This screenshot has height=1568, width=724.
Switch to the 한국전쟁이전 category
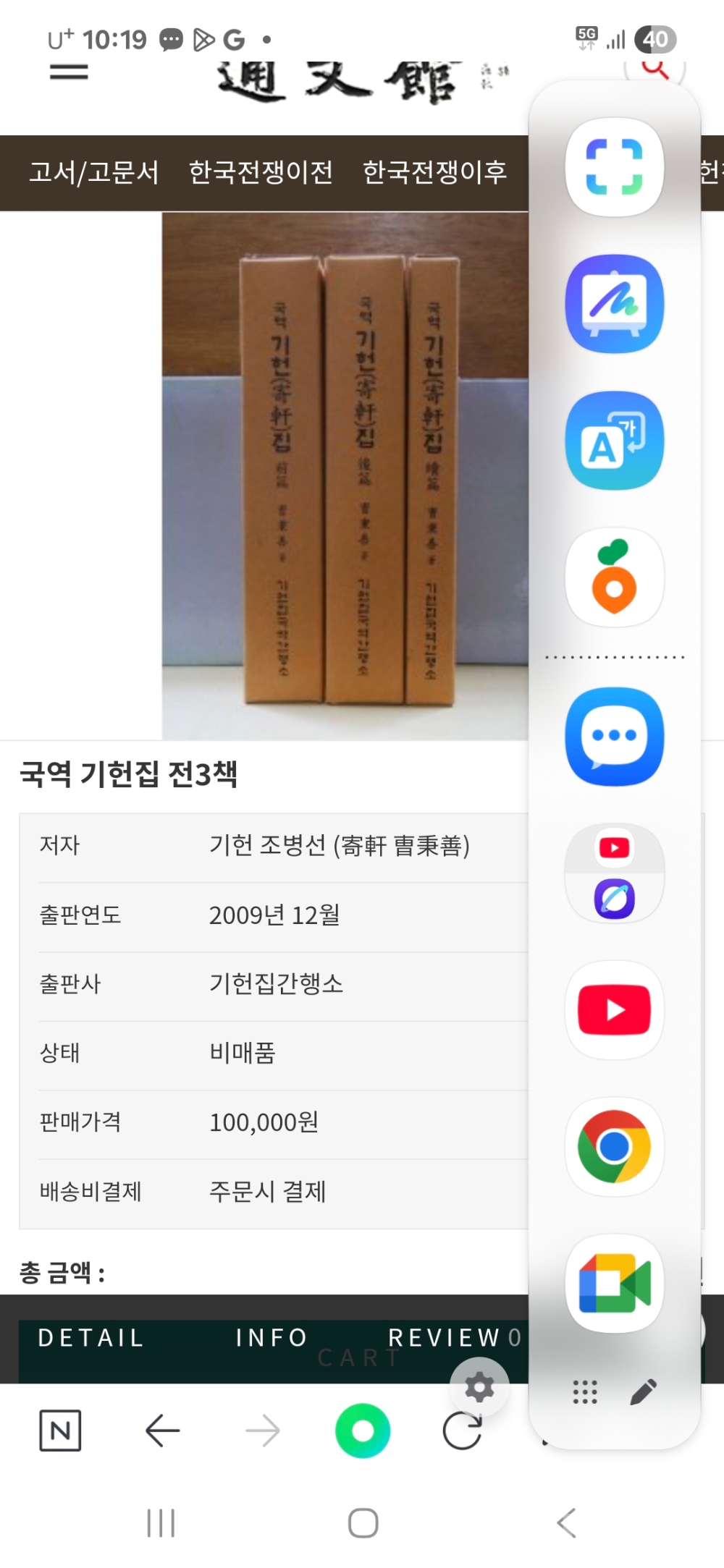(x=261, y=172)
